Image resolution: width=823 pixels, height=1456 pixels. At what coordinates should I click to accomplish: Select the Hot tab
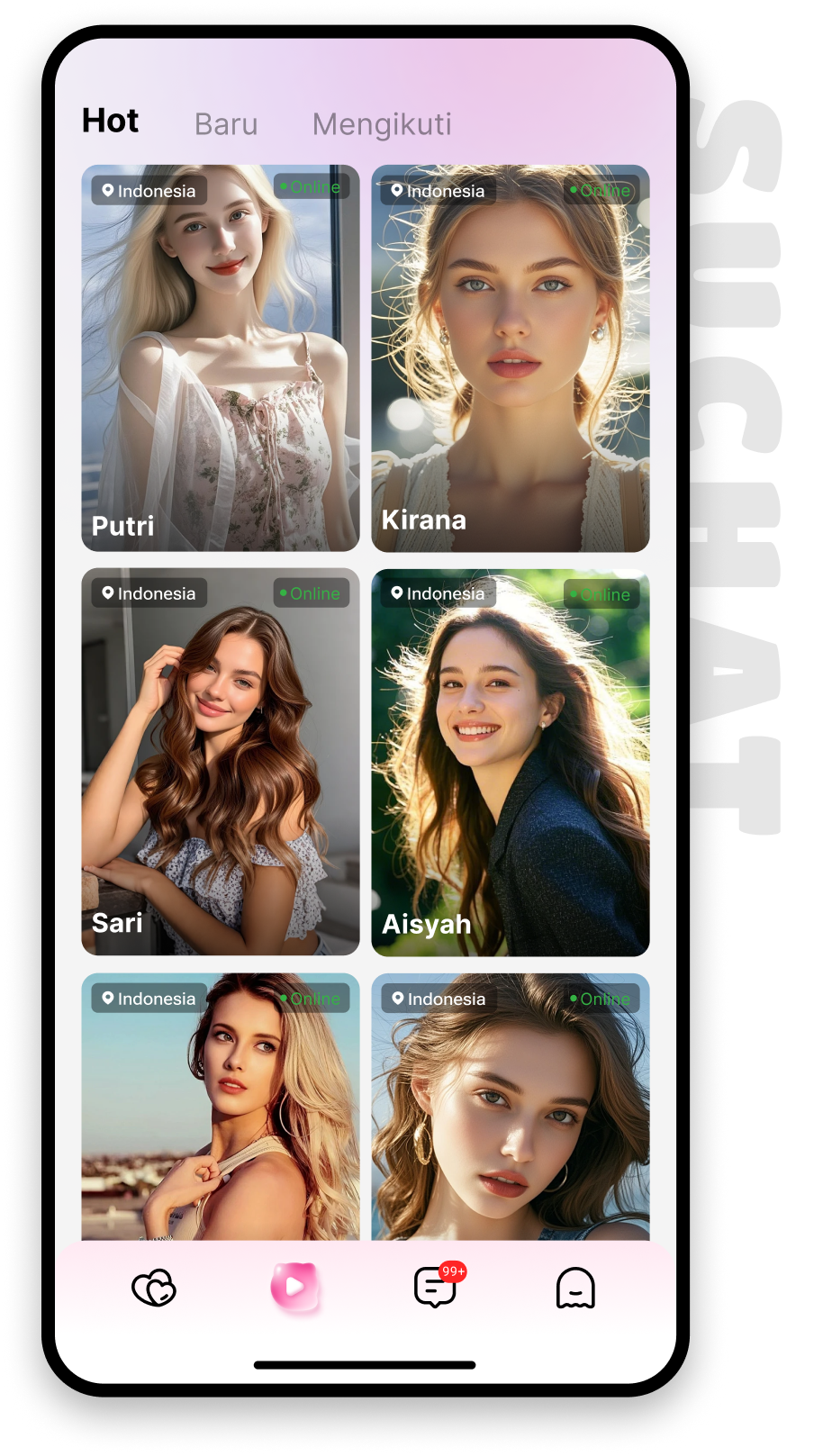110,121
